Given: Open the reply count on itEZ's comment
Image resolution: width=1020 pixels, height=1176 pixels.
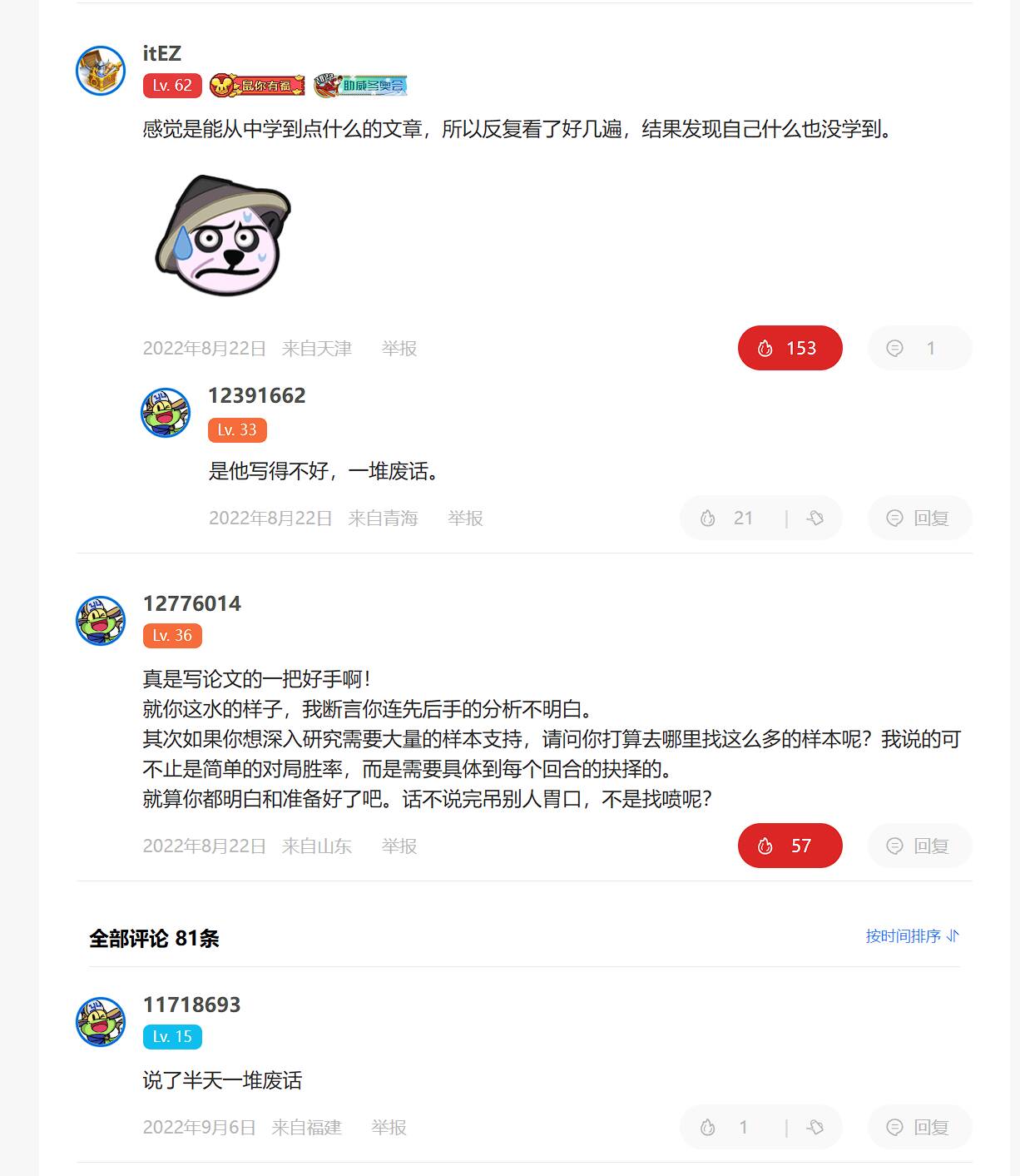Looking at the screenshot, I should tap(918, 348).
